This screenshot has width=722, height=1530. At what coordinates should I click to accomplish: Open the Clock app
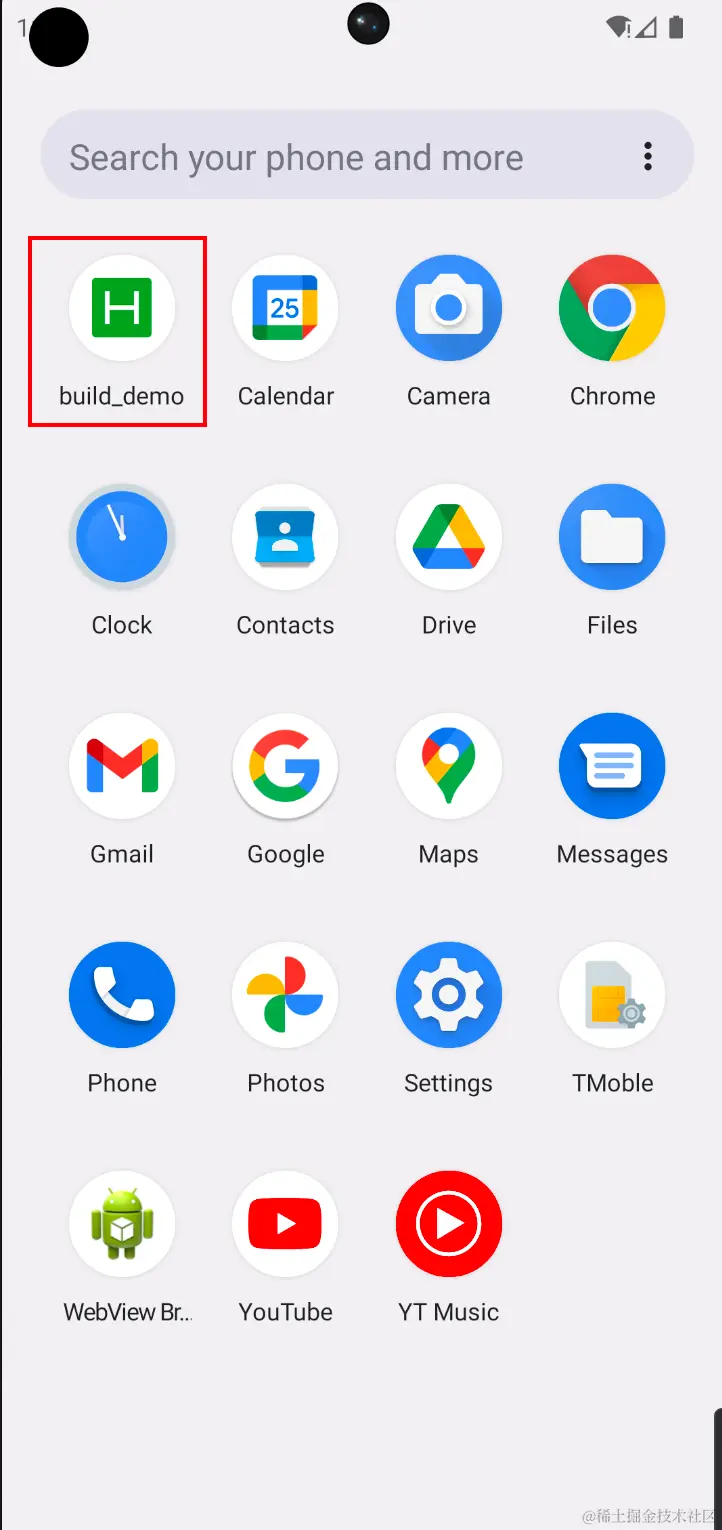122,537
